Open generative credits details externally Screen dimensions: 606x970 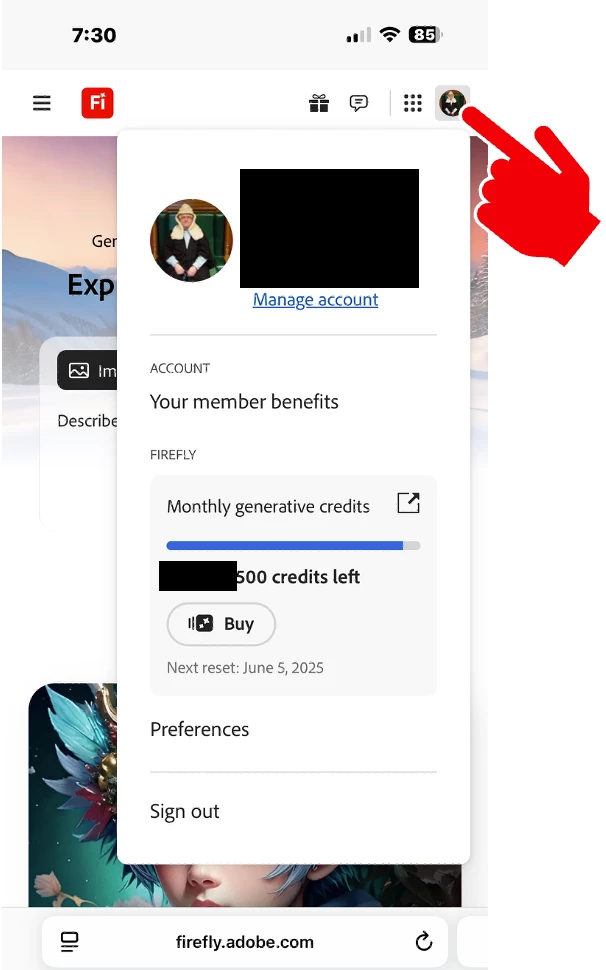tap(408, 503)
